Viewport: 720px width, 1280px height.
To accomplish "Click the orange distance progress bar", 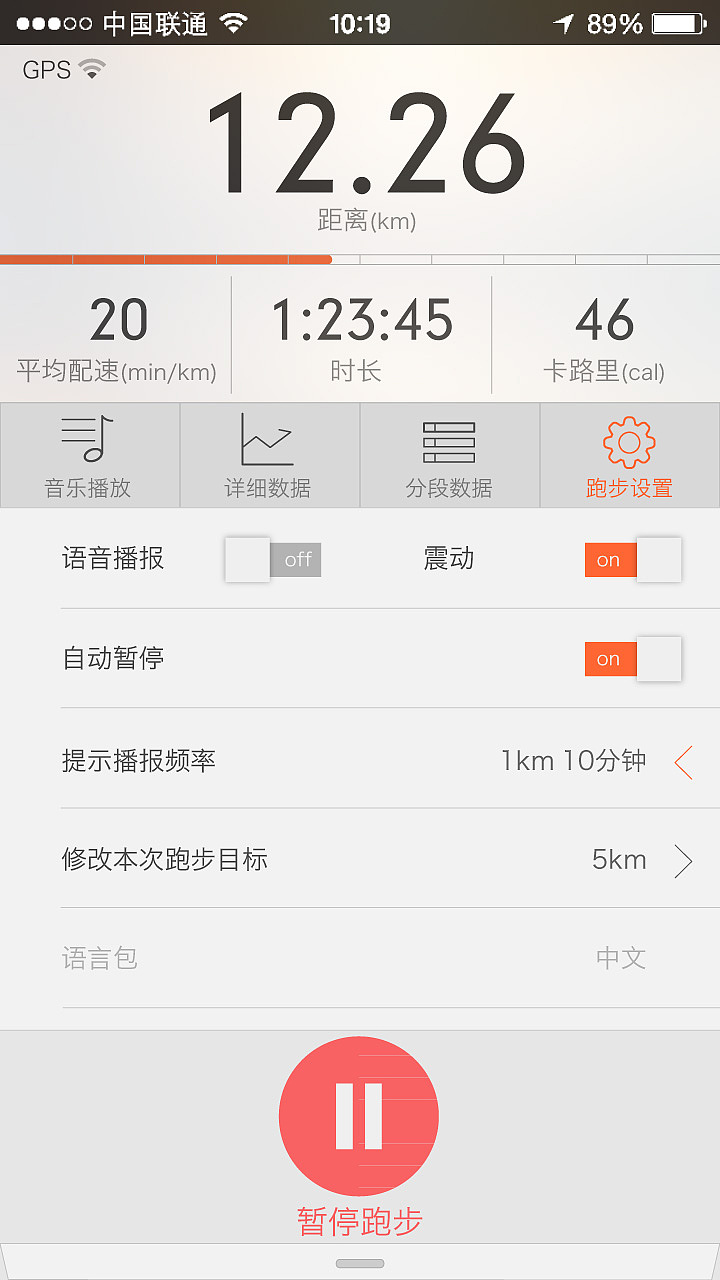I will (x=165, y=259).
